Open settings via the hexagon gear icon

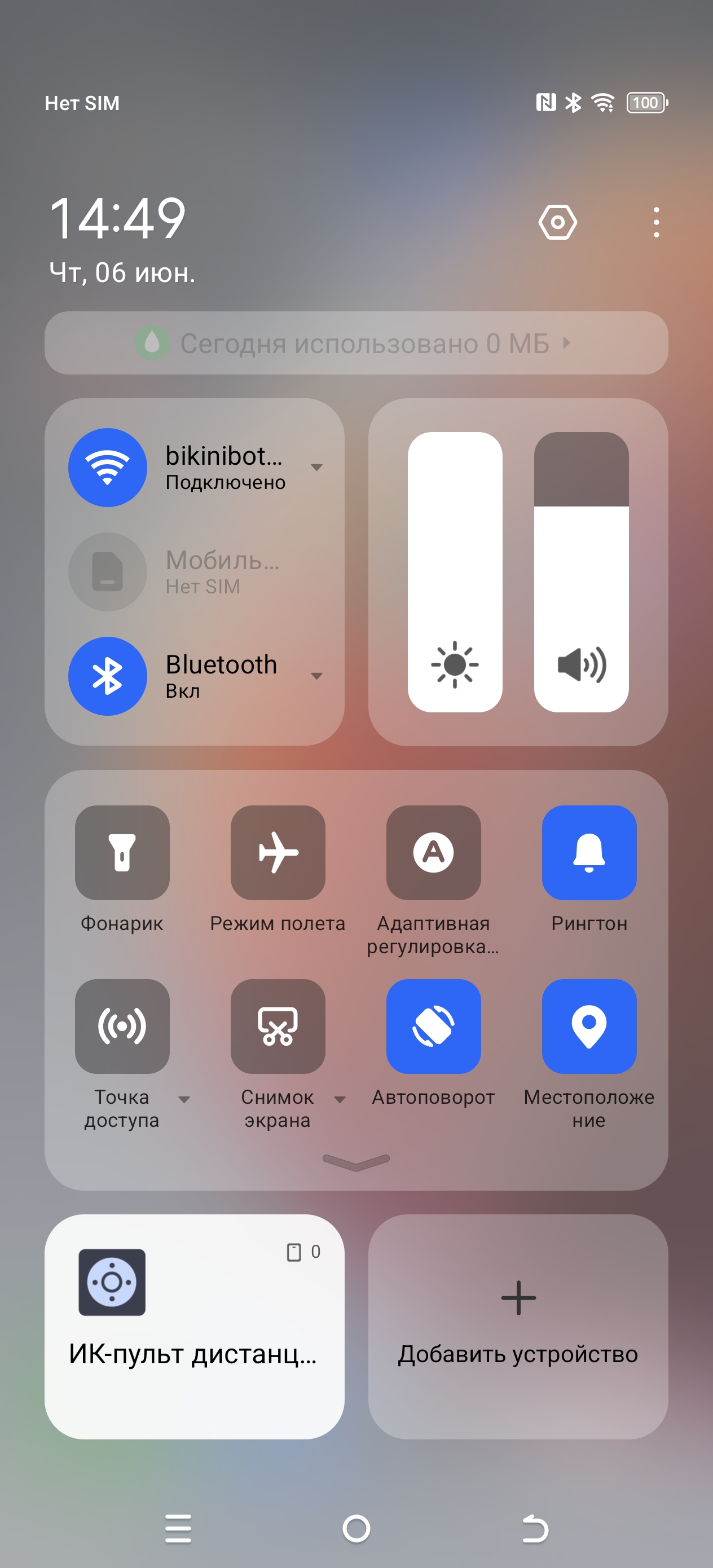[x=557, y=222]
